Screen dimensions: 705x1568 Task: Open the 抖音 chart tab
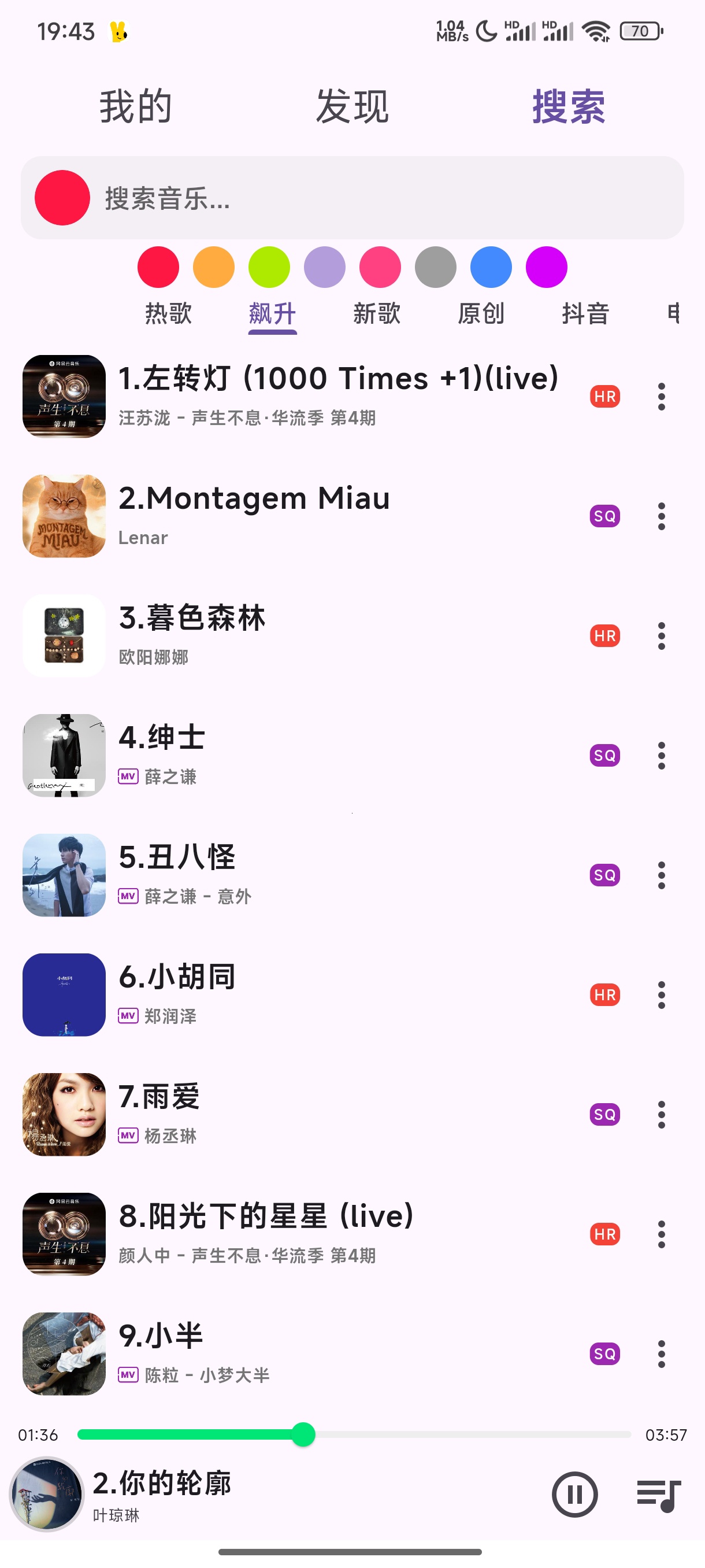[x=585, y=313]
